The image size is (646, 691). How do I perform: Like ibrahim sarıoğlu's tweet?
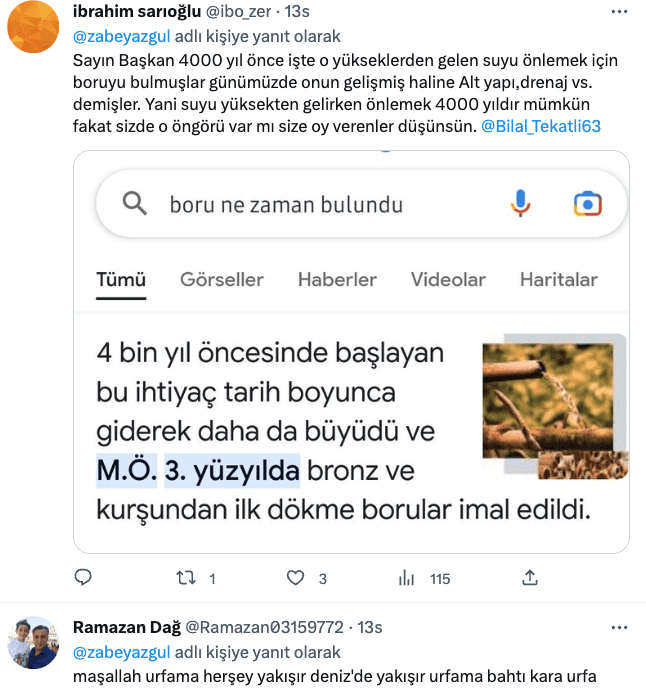click(x=295, y=578)
